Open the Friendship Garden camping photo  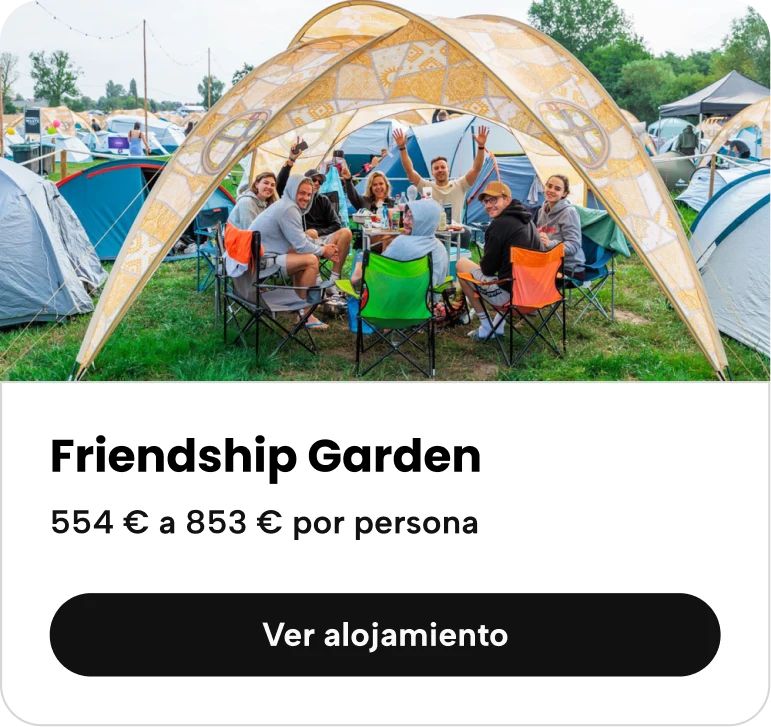(x=385, y=190)
